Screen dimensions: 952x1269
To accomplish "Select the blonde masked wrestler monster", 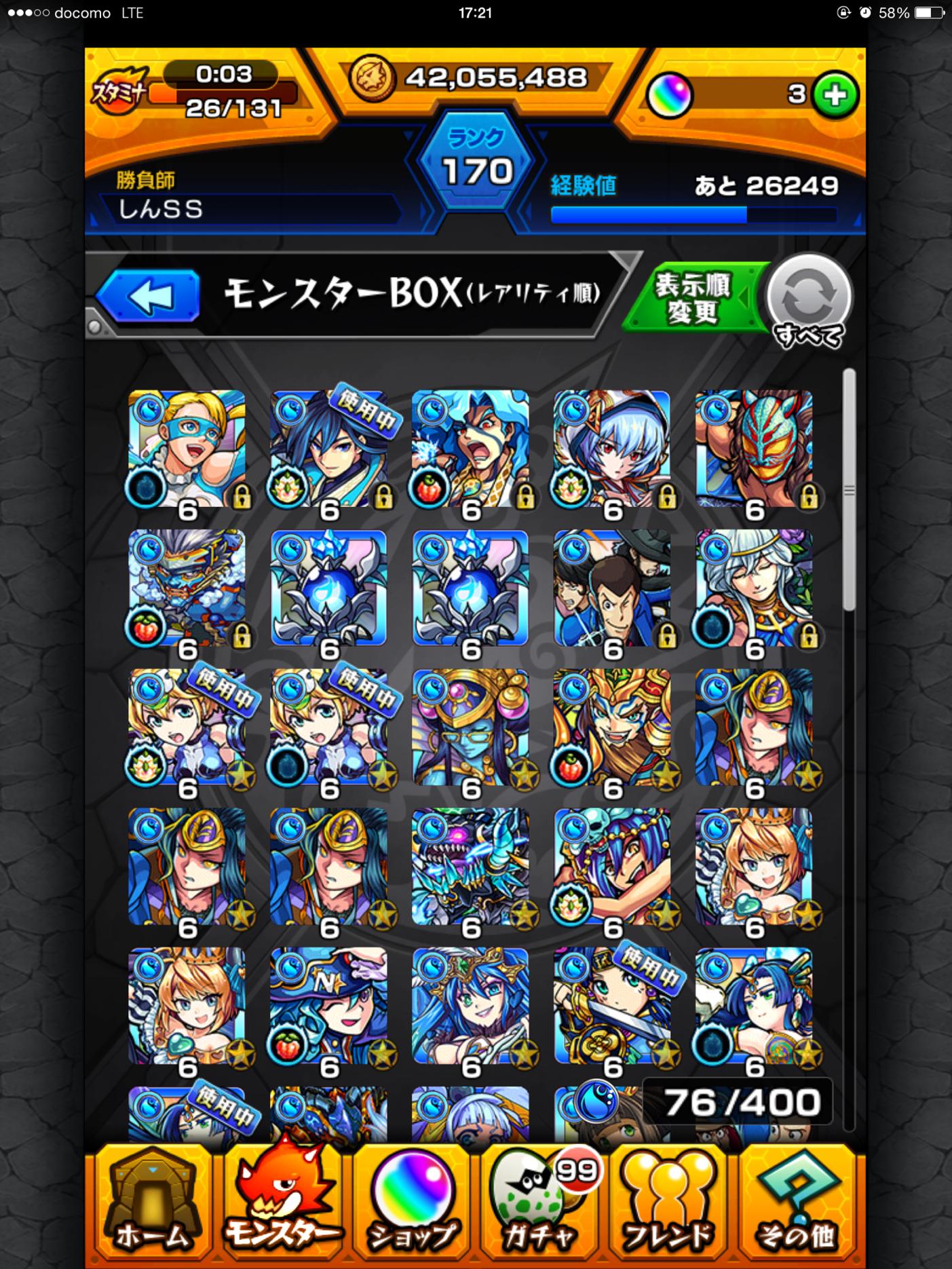I will [x=187, y=449].
